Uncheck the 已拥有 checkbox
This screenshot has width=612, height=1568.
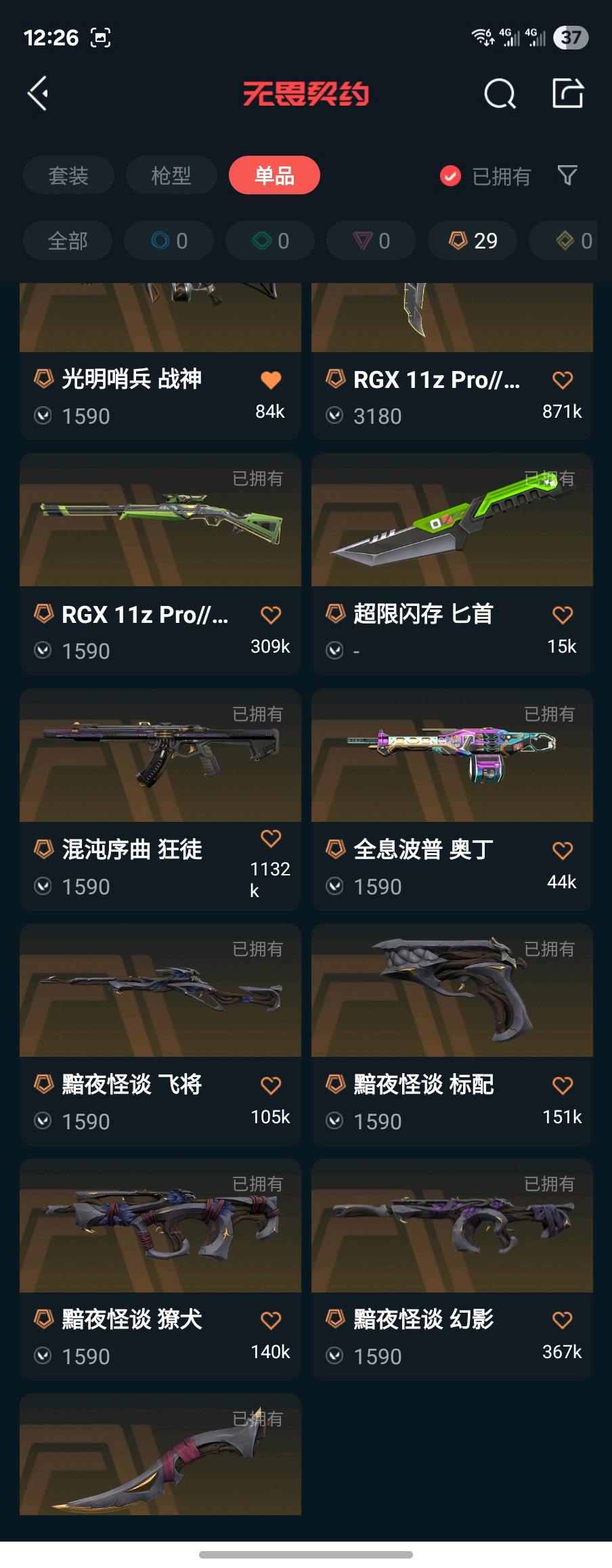(x=450, y=176)
